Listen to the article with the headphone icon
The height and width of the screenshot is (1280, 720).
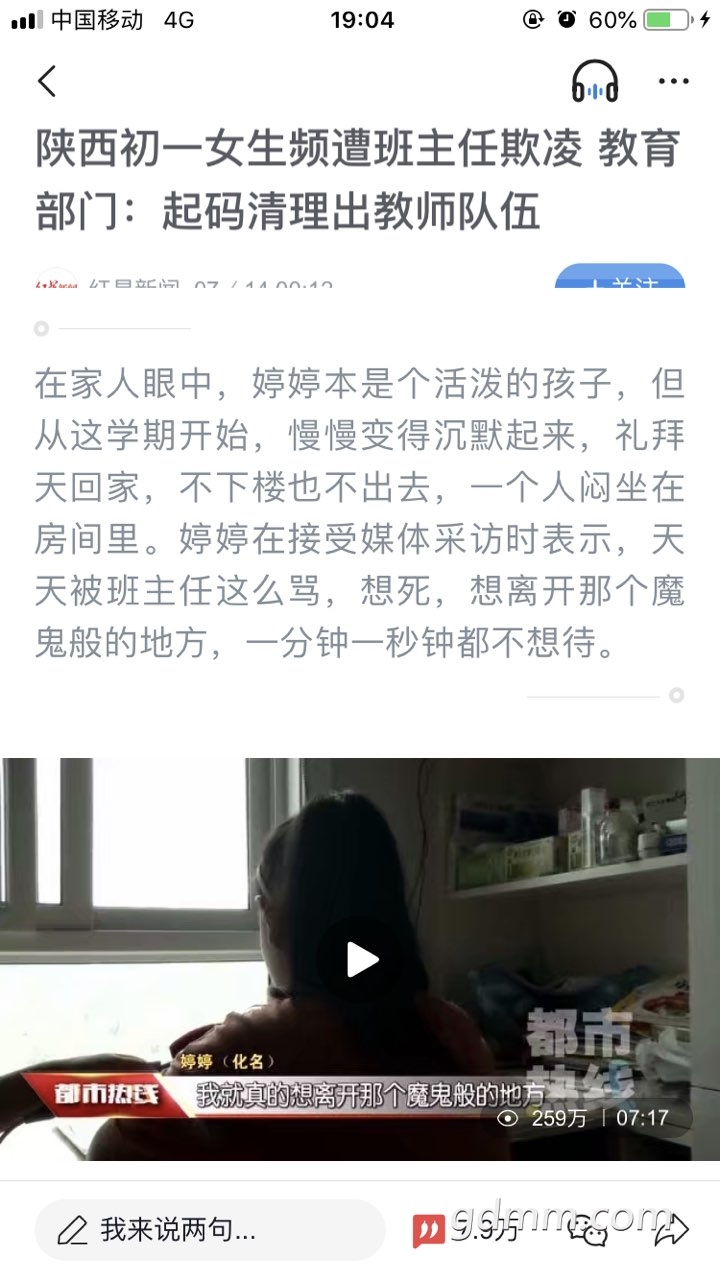click(595, 82)
